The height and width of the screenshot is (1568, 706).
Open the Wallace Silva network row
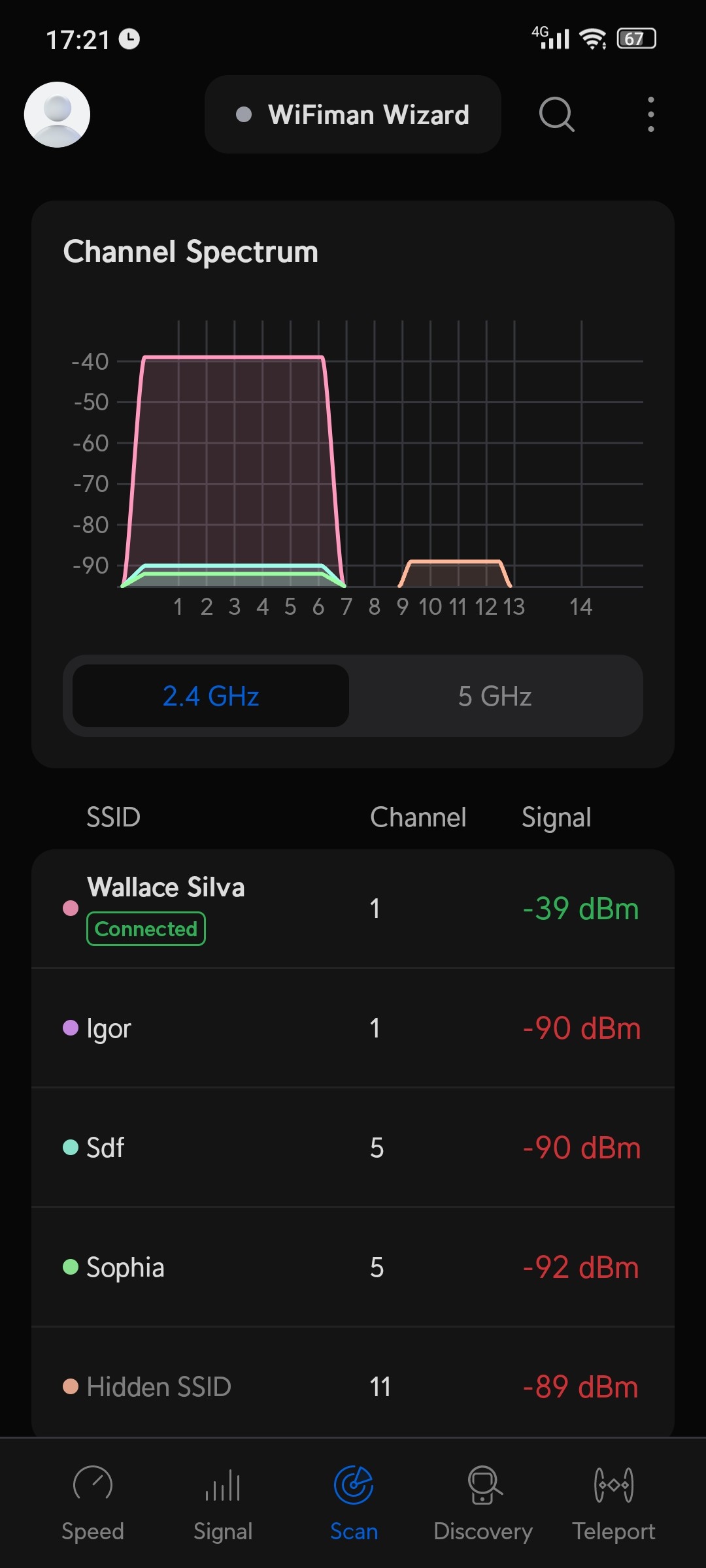[x=353, y=908]
